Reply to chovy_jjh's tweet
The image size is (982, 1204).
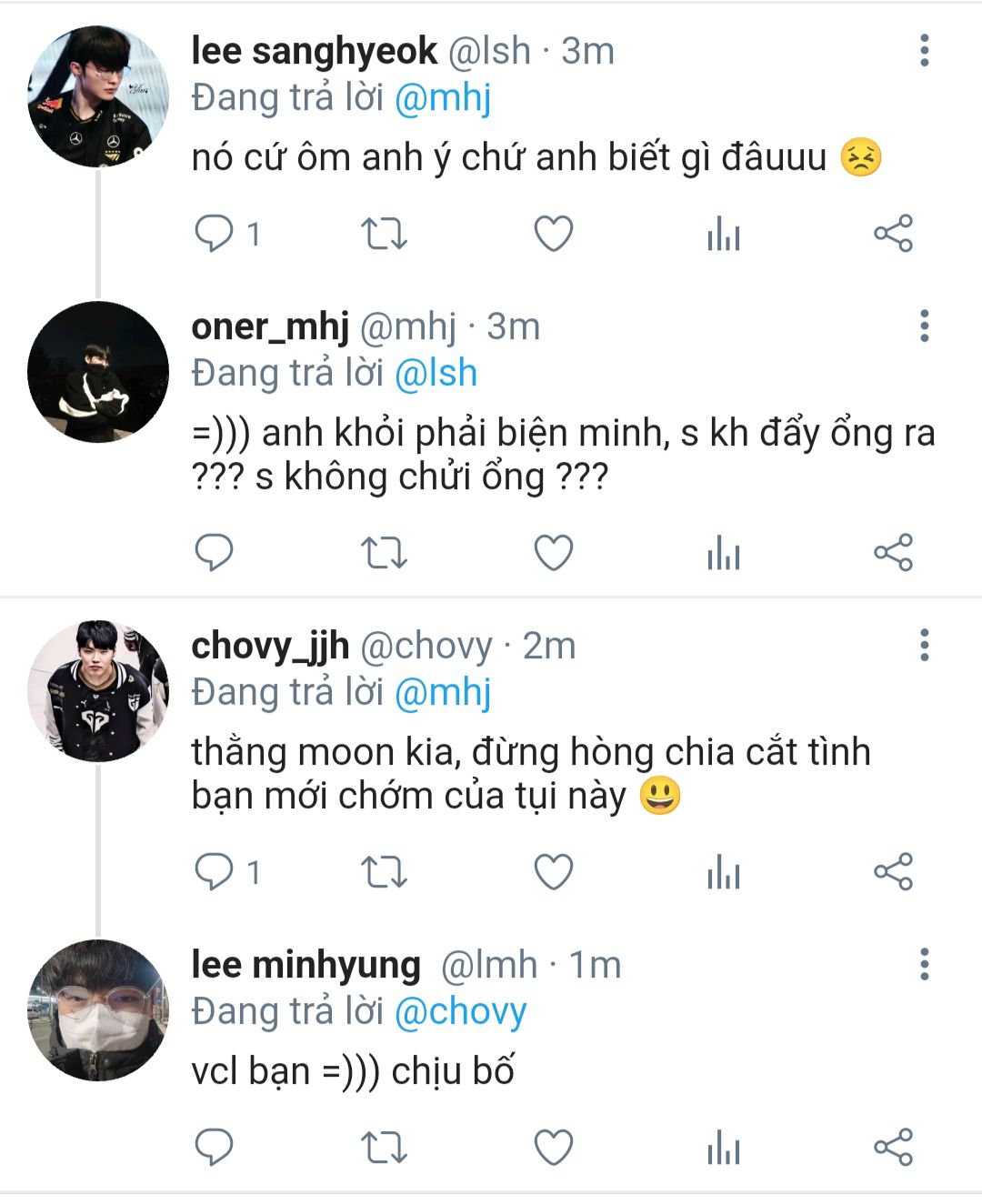pos(215,872)
